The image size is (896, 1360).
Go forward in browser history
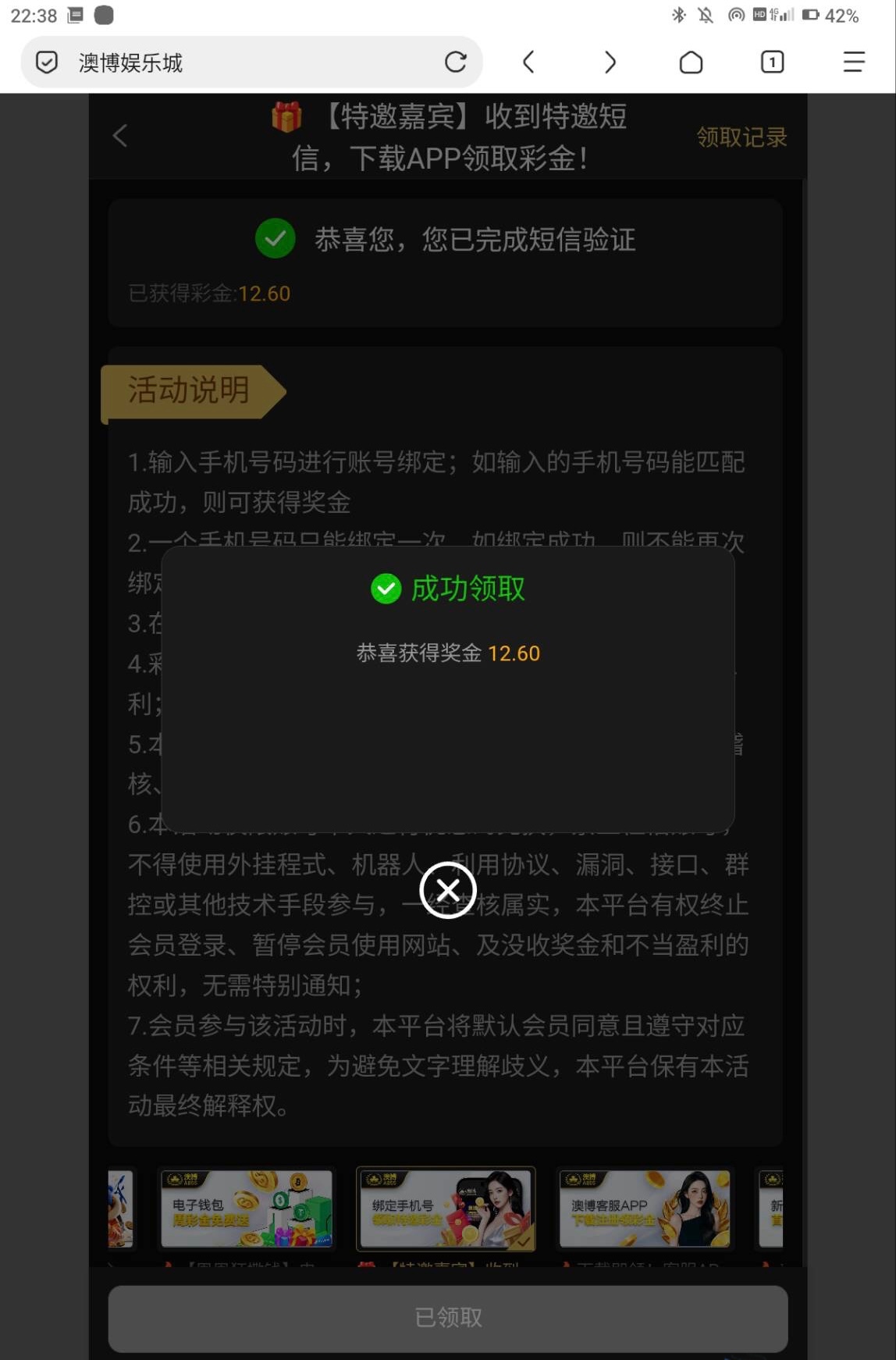610,62
